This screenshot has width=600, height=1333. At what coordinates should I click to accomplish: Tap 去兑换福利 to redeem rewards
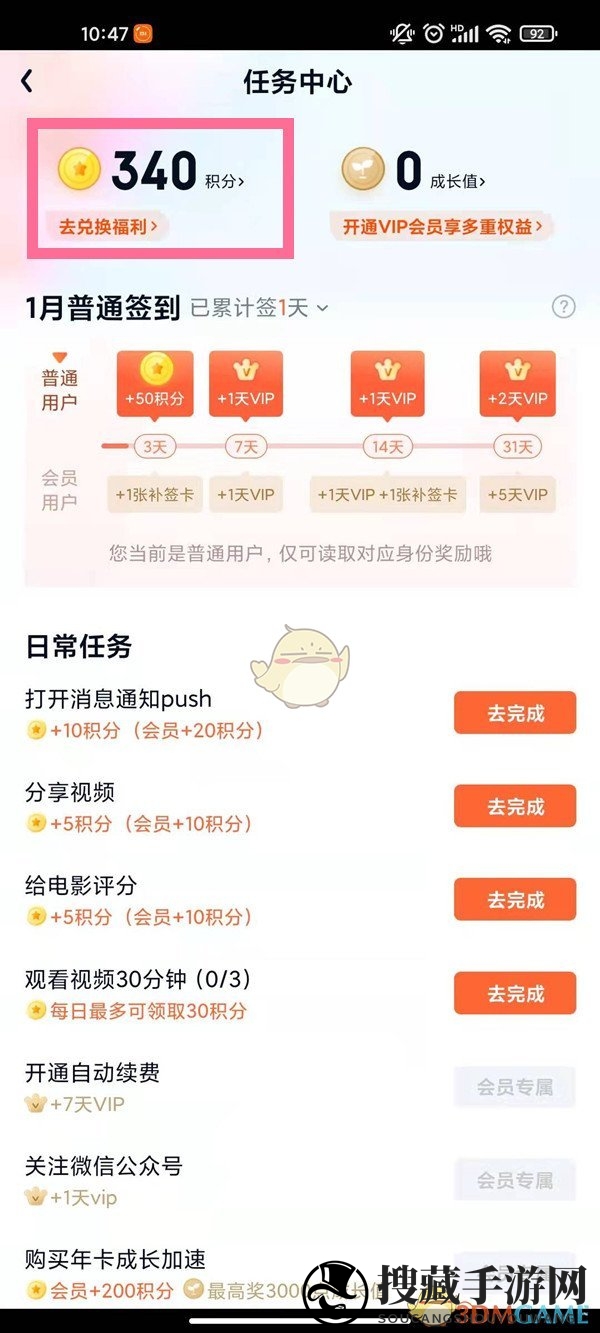click(x=108, y=227)
